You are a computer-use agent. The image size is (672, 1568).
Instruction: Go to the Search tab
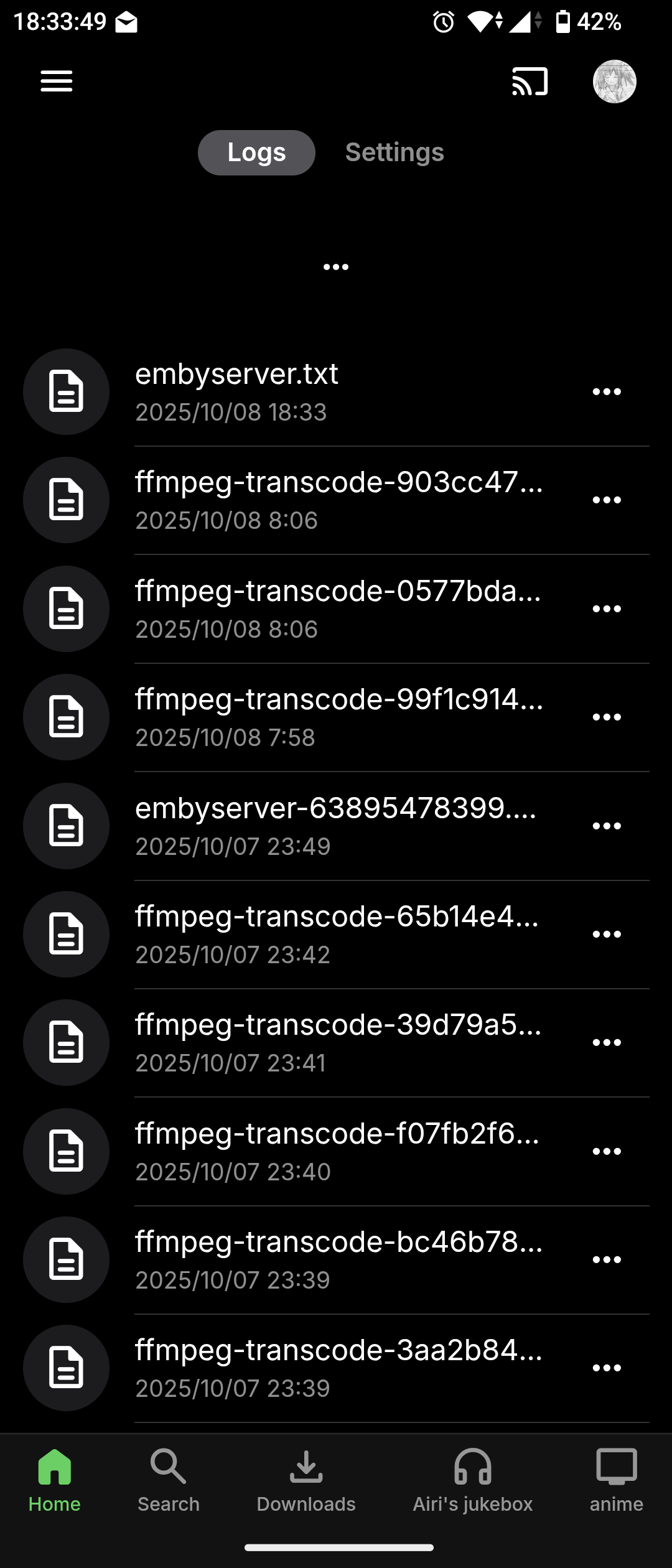169,1482
